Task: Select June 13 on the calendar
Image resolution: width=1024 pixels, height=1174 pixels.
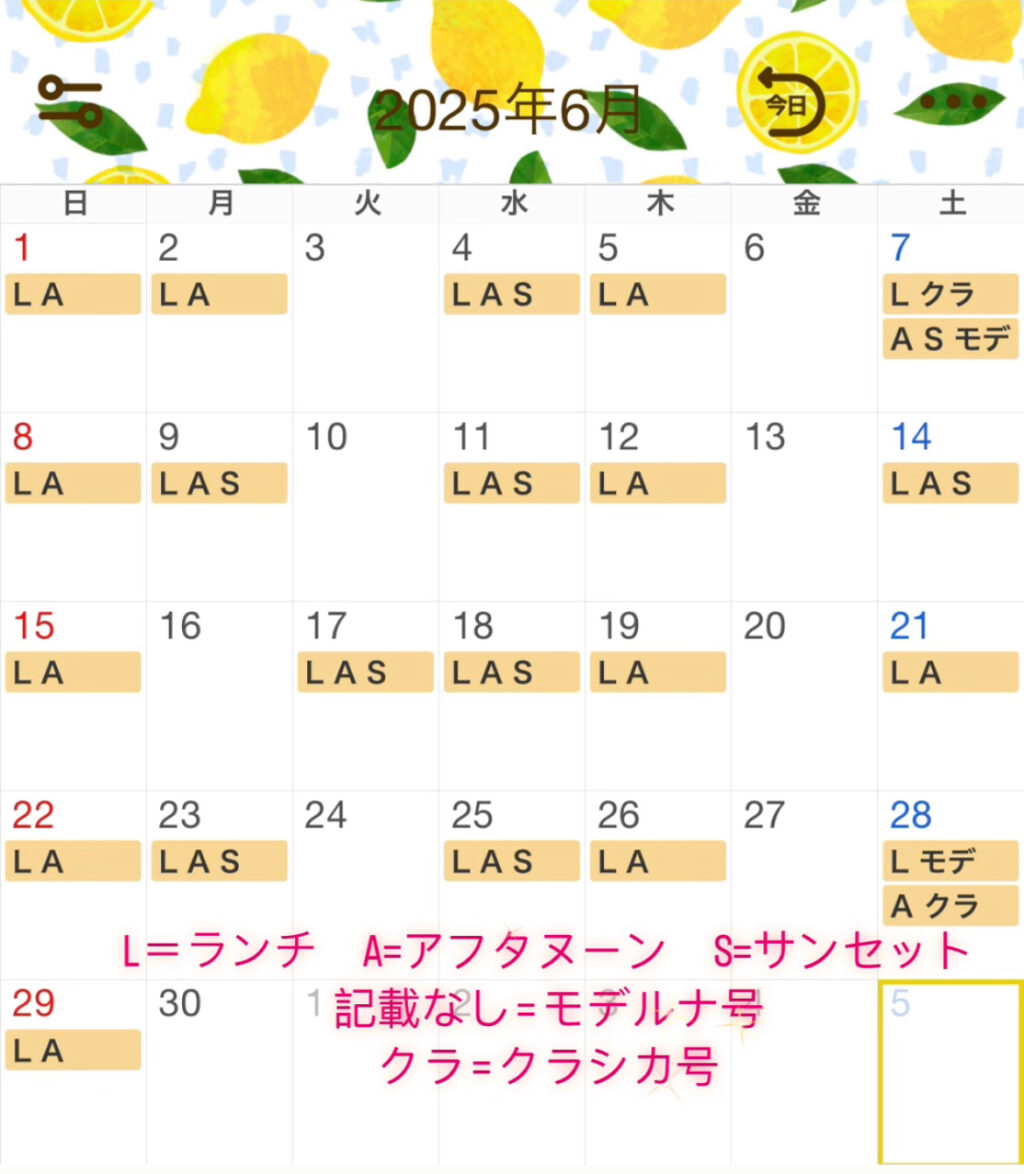Action: [x=804, y=505]
